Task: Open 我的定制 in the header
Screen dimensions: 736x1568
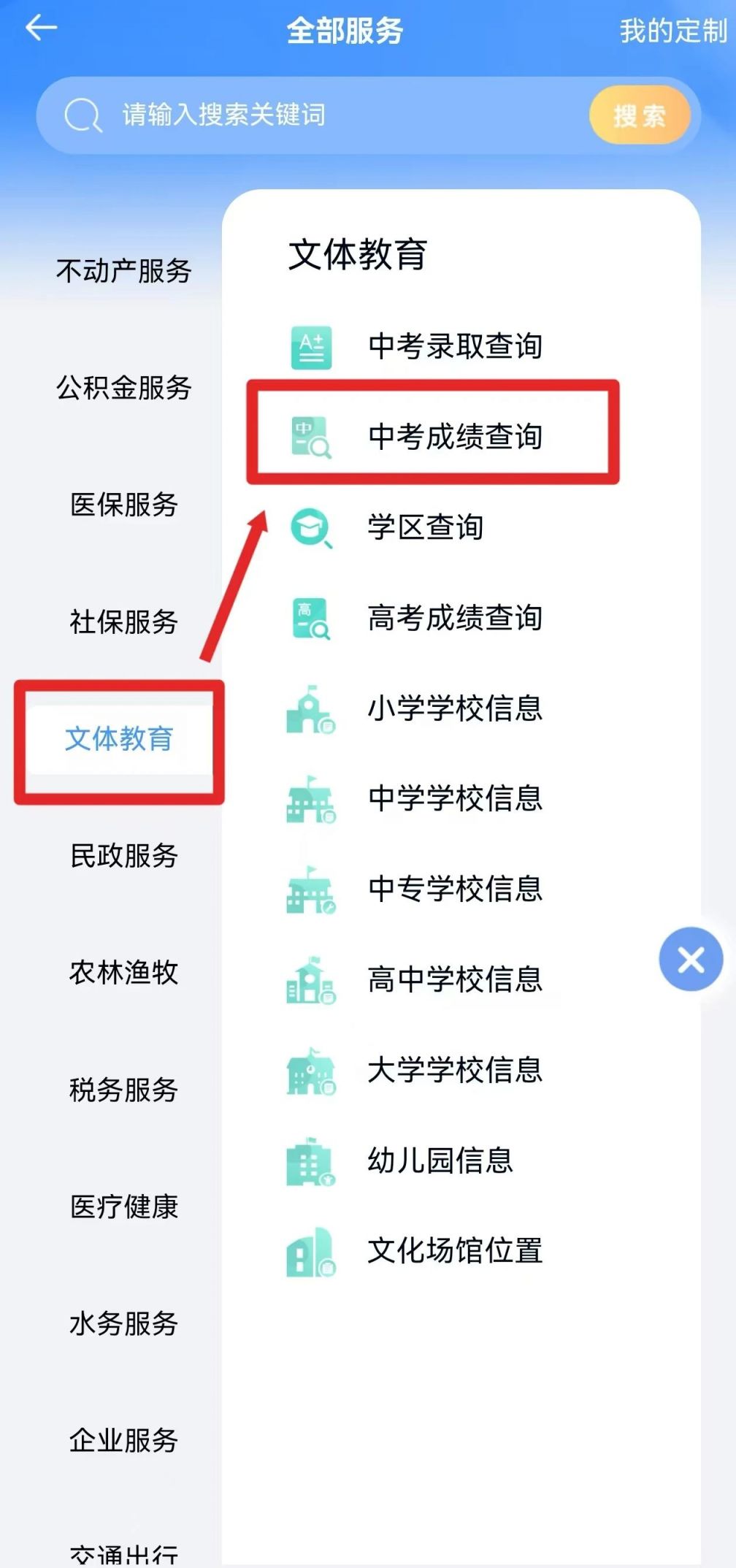Action: 673,31
